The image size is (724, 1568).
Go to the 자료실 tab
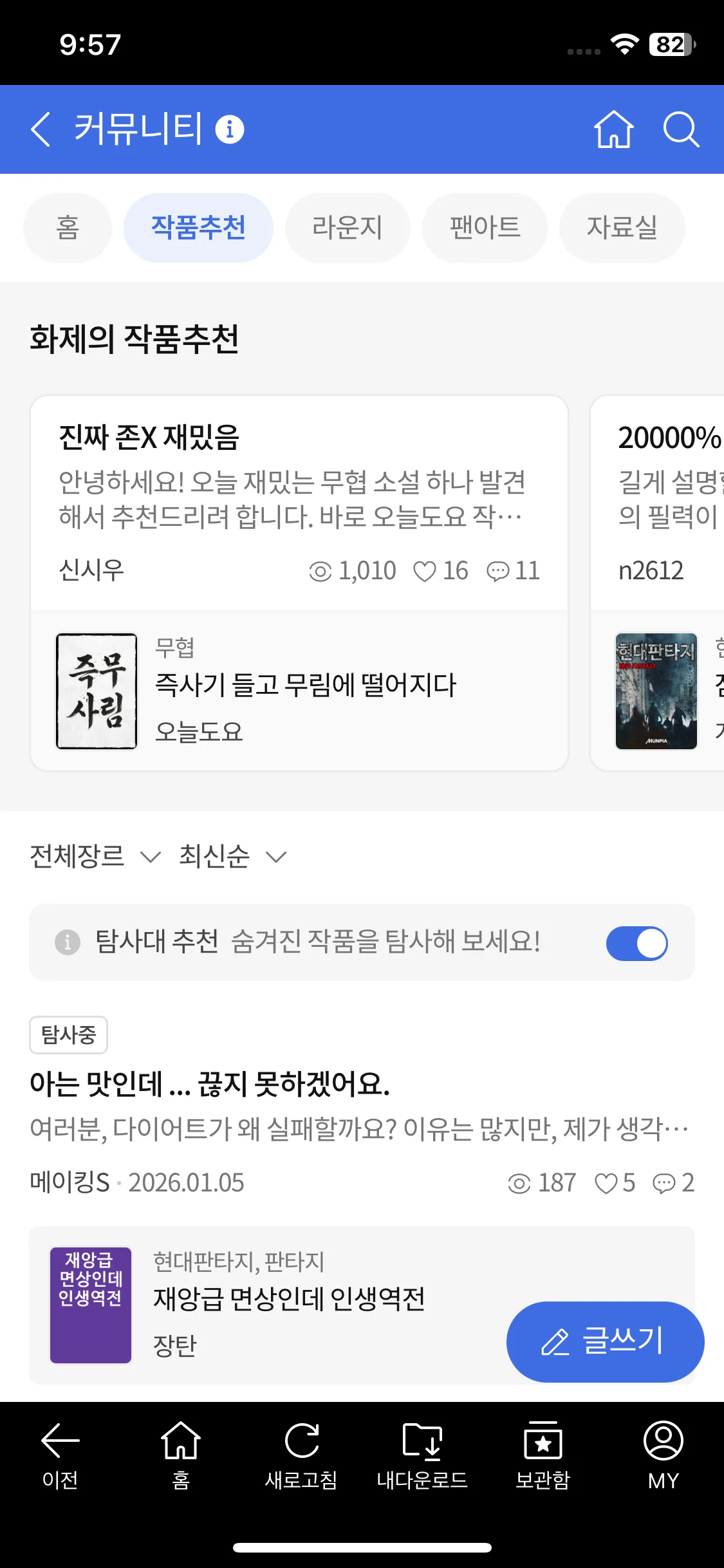[622, 228]
